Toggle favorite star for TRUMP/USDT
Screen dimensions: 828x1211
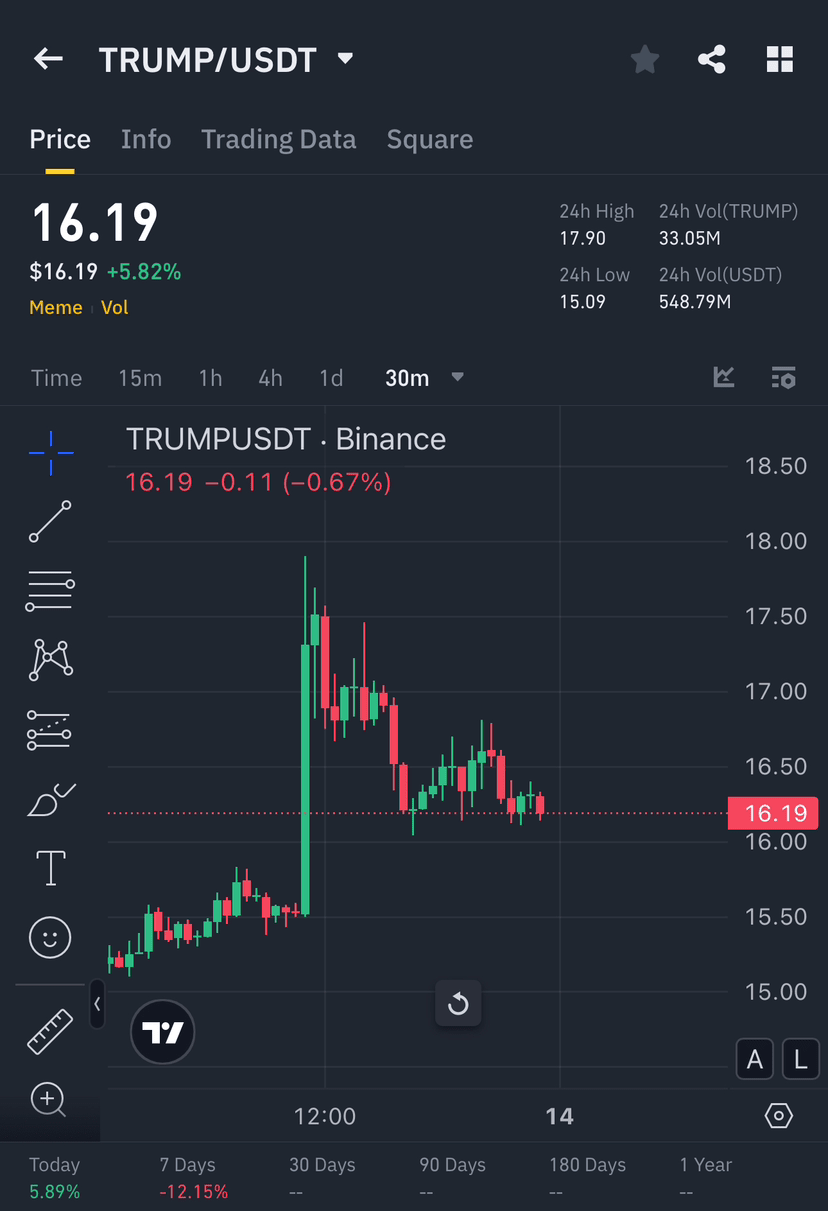pyautogui.click(x=645, y=59)
